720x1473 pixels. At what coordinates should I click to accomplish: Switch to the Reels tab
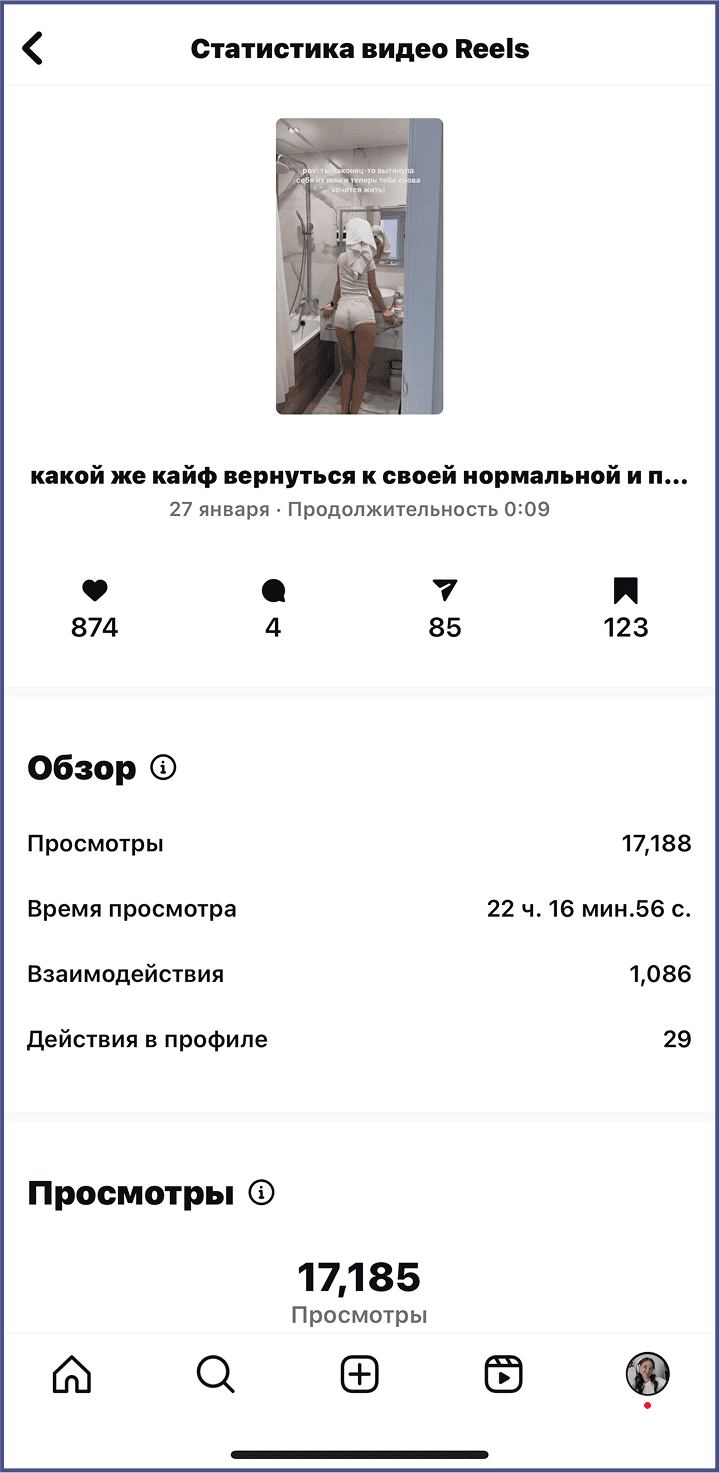504,1375
